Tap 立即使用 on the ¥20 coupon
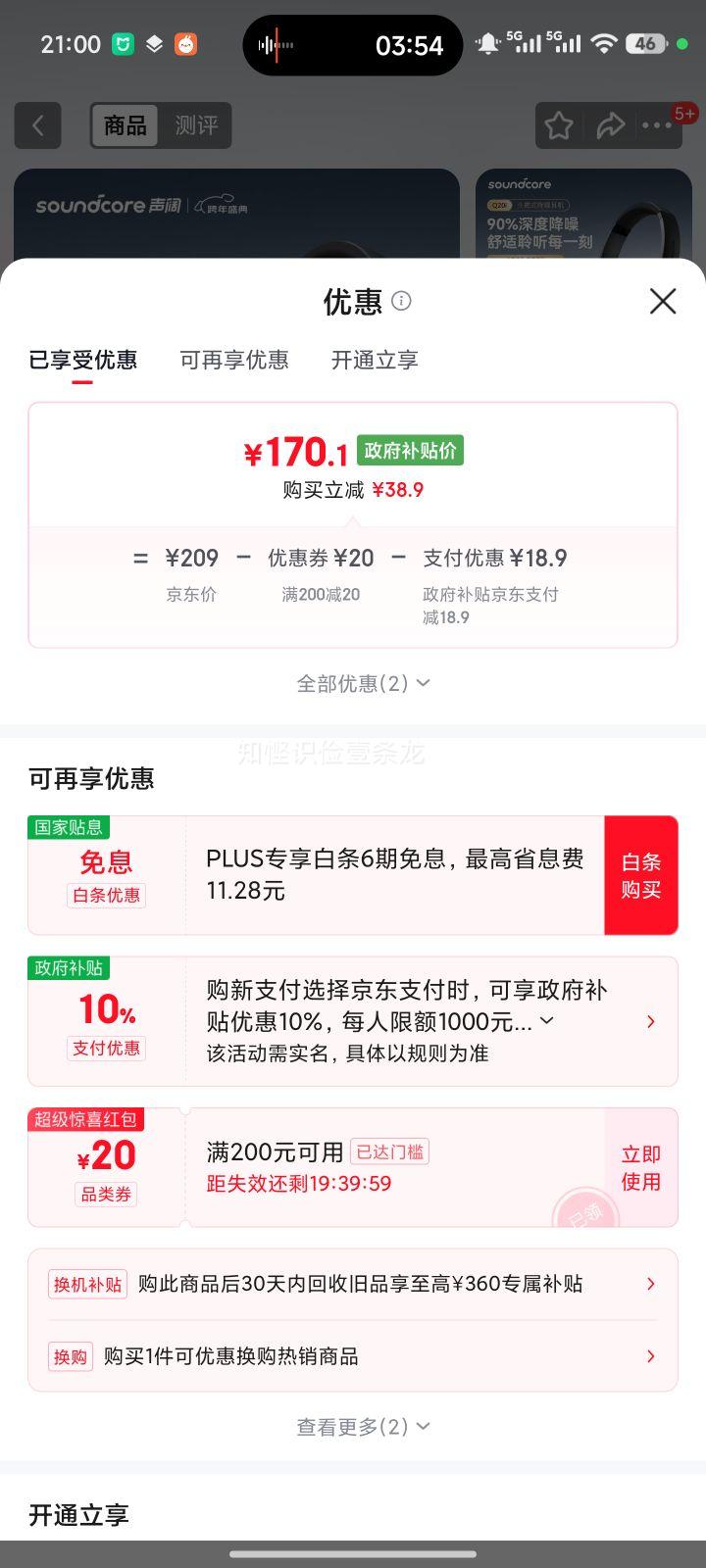 pyautogui.click(x=640, y=1168)
